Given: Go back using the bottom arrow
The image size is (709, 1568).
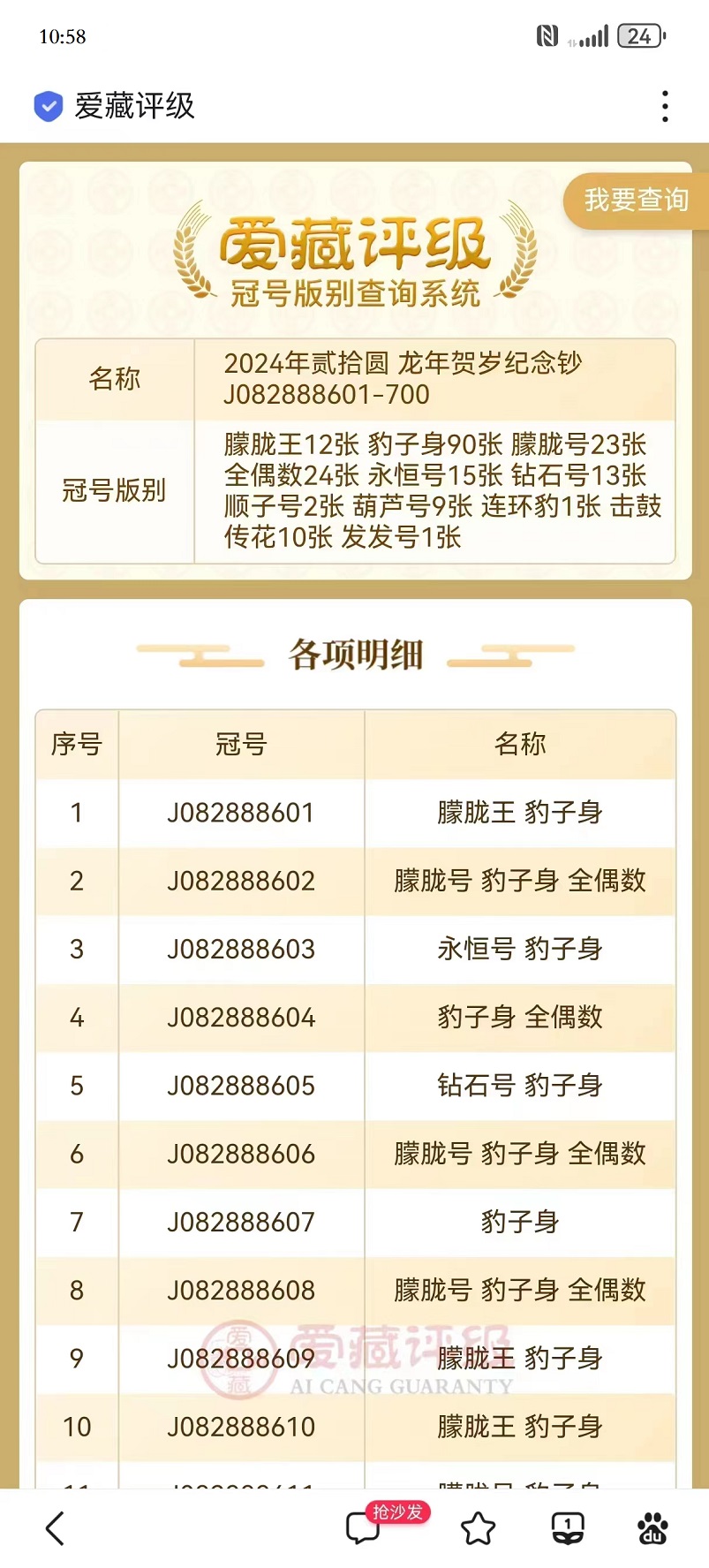Looking at the screenshot, I should coord(55,1527).
